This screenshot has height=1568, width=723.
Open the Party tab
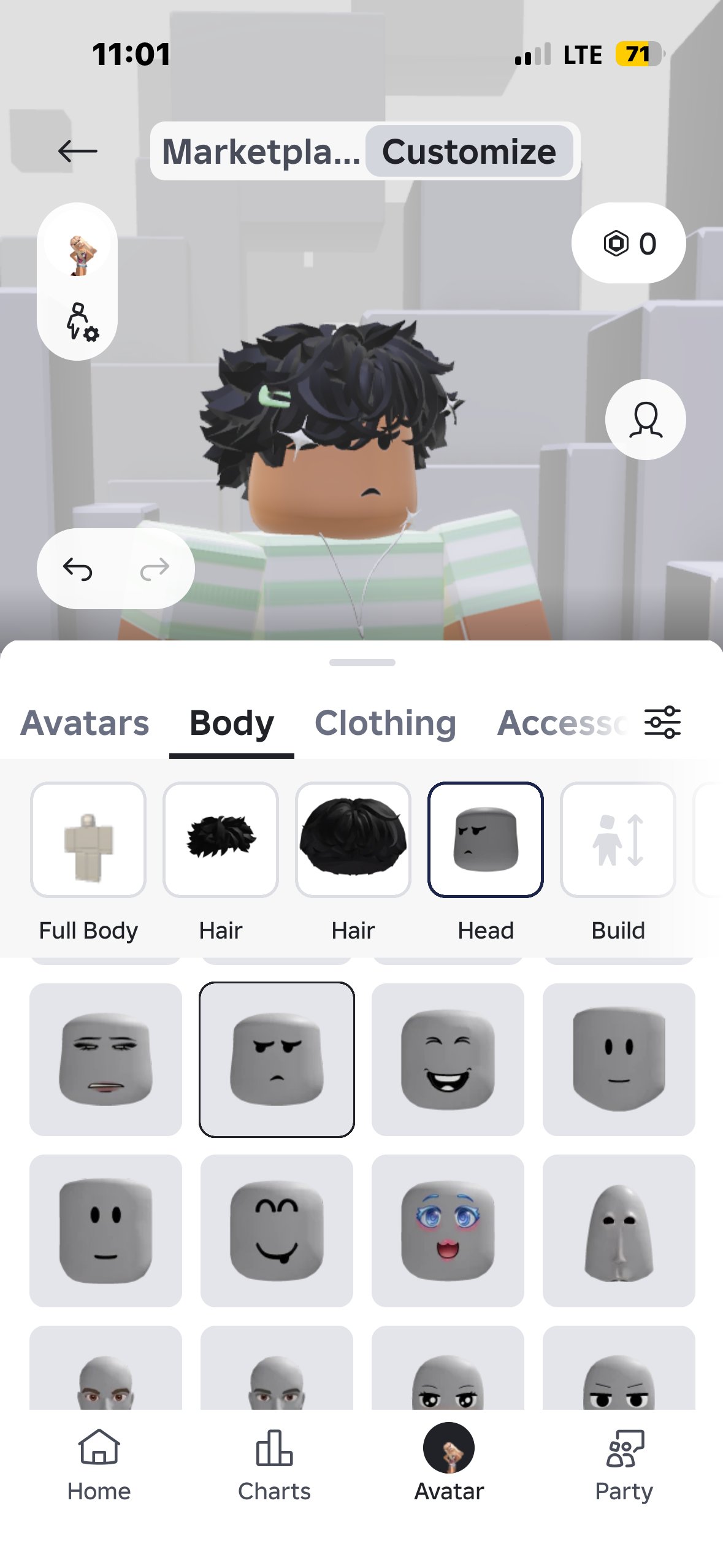pyautogui.click(x=624, y=1465)
